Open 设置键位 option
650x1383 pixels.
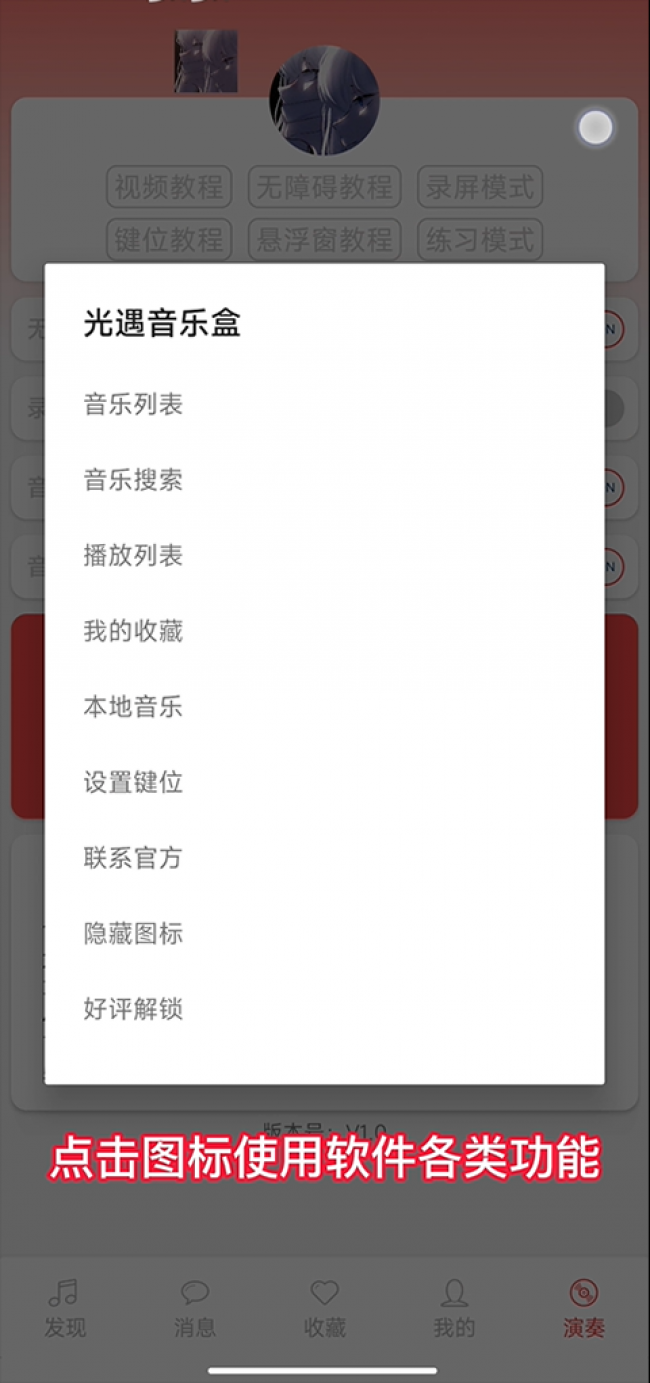[x=133, y=782]
